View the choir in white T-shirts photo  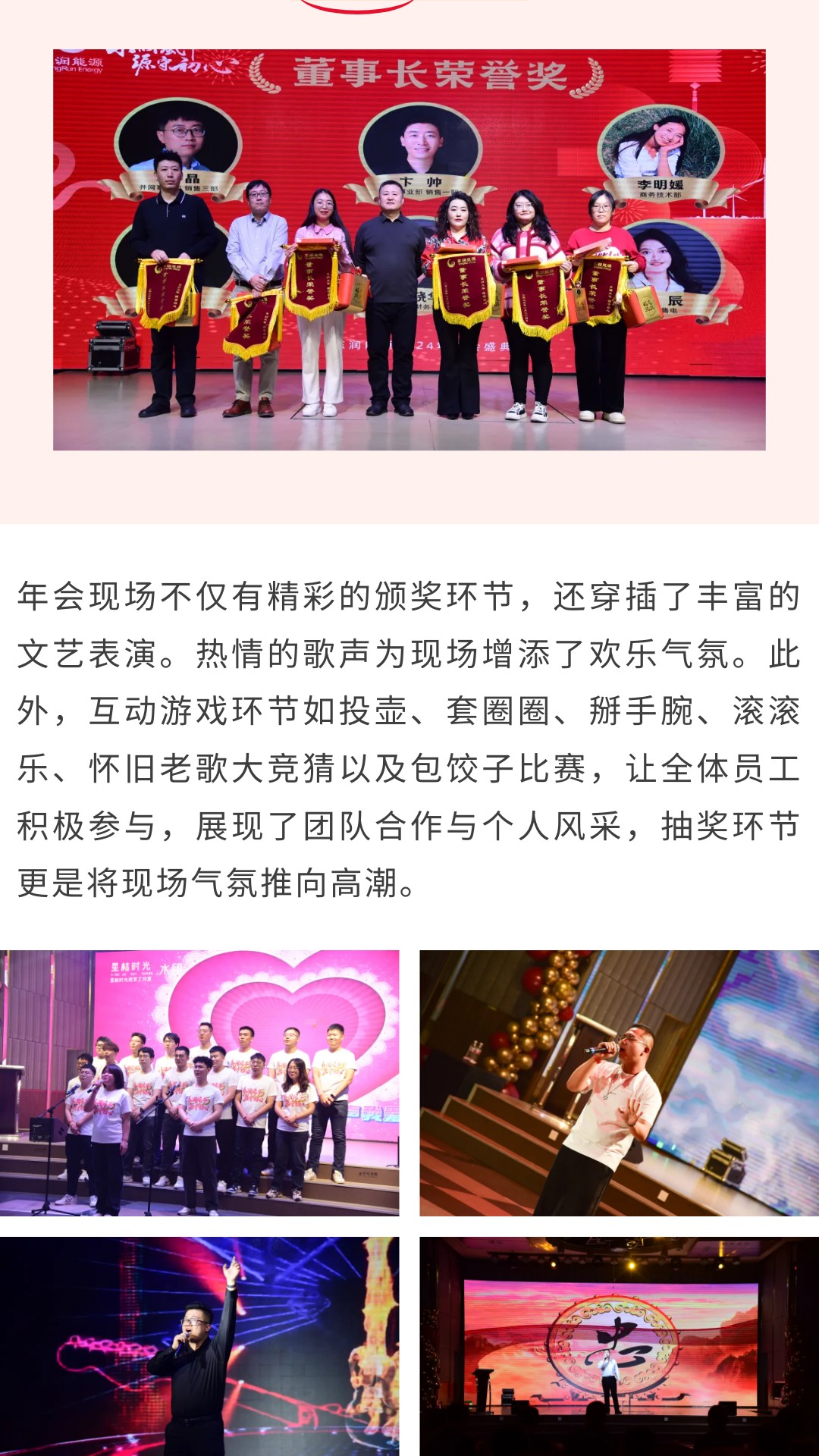pos(199,1083)
